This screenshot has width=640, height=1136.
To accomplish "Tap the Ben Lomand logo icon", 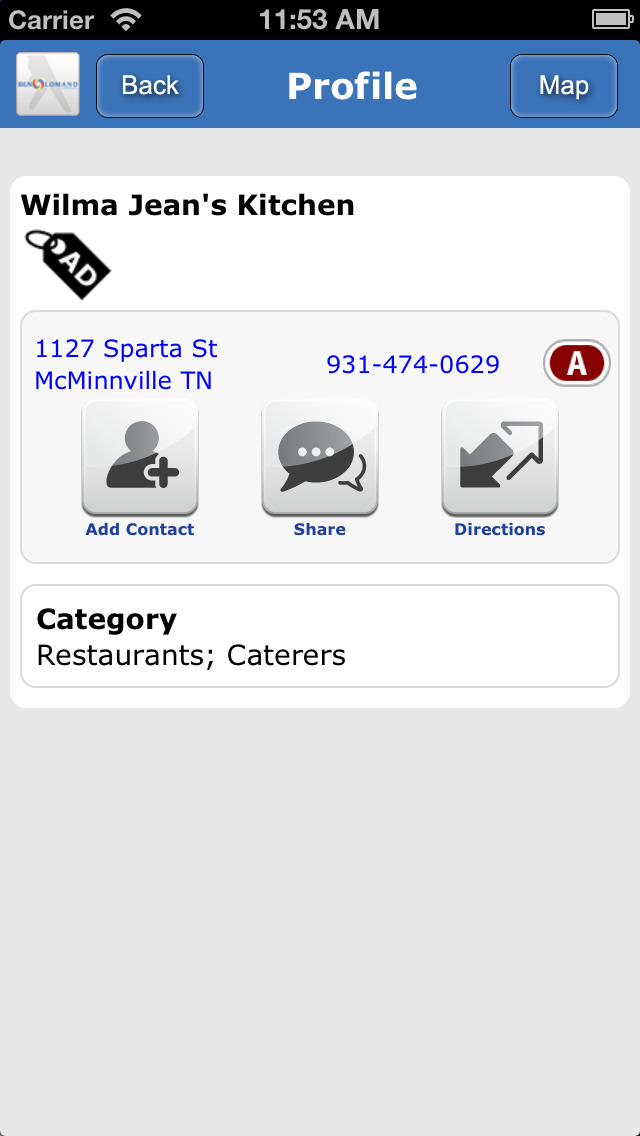I will coord(48,84).
